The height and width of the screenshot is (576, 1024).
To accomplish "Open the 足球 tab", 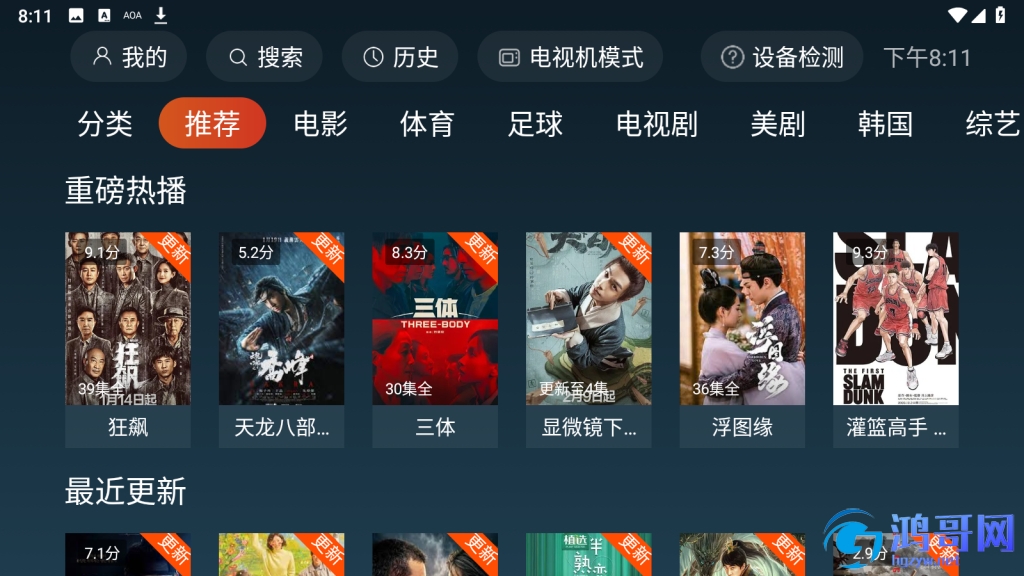I will tap(535, 124).
